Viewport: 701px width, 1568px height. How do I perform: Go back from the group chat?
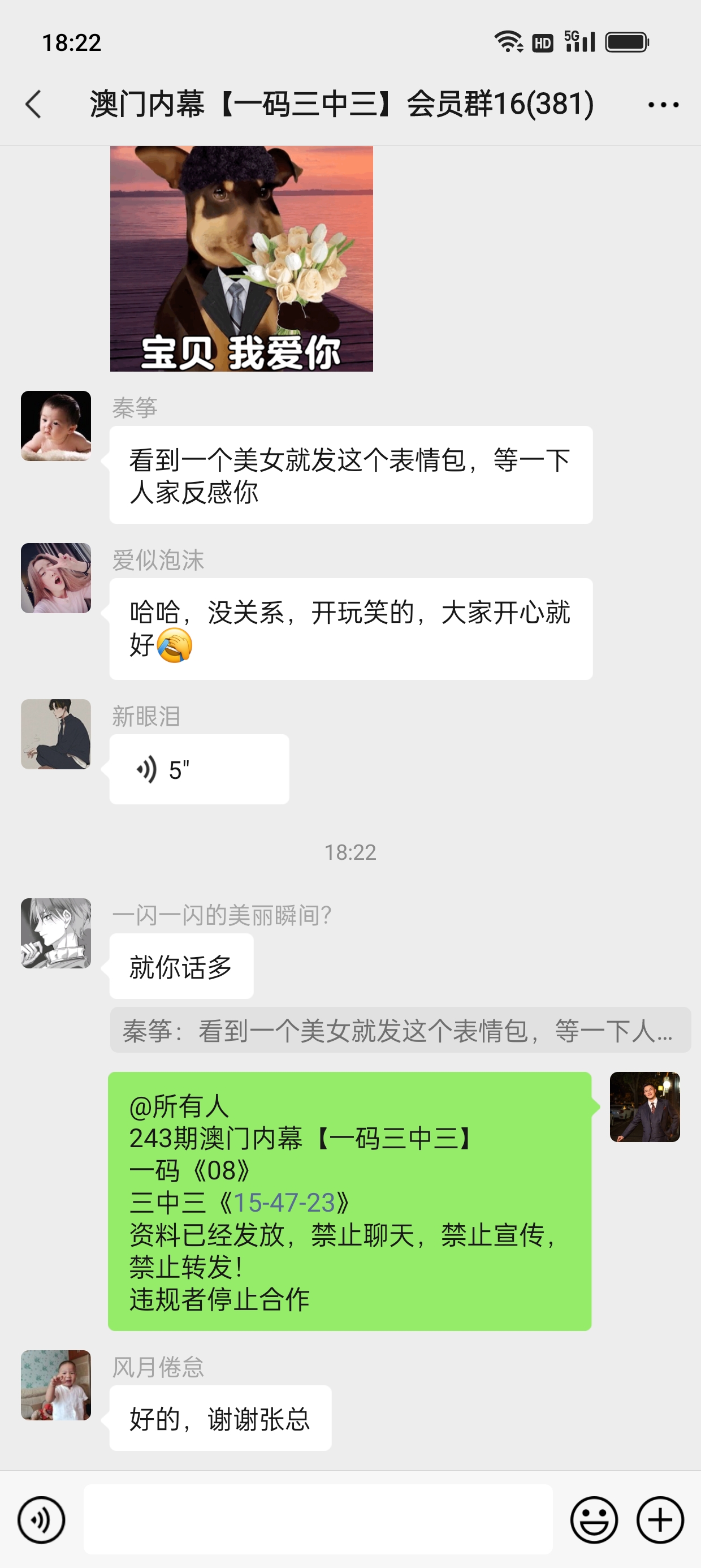point(34,104)
